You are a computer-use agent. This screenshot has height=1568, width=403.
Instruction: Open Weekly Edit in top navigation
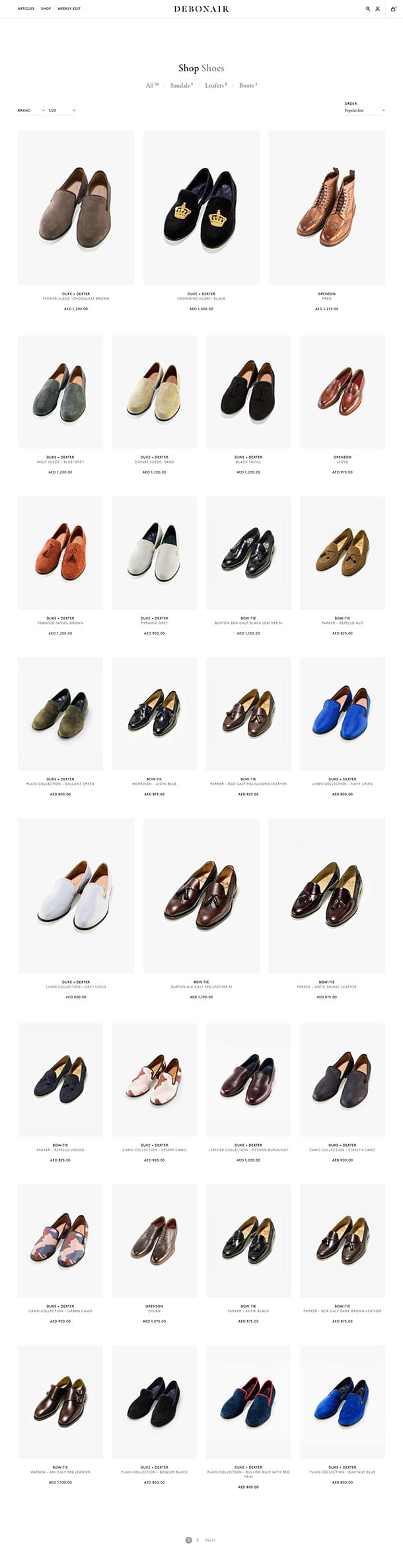tap(69, 9)
